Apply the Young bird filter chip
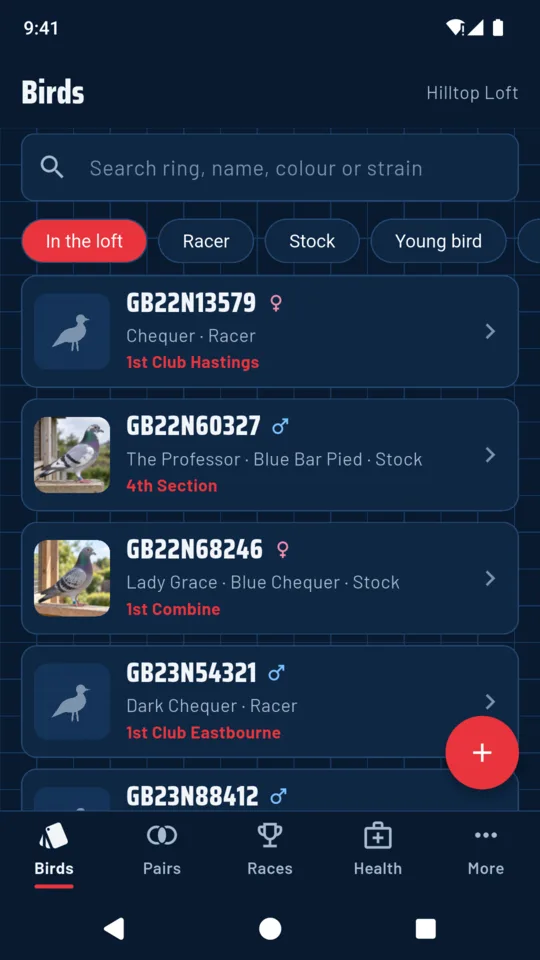 click(438, 241)
